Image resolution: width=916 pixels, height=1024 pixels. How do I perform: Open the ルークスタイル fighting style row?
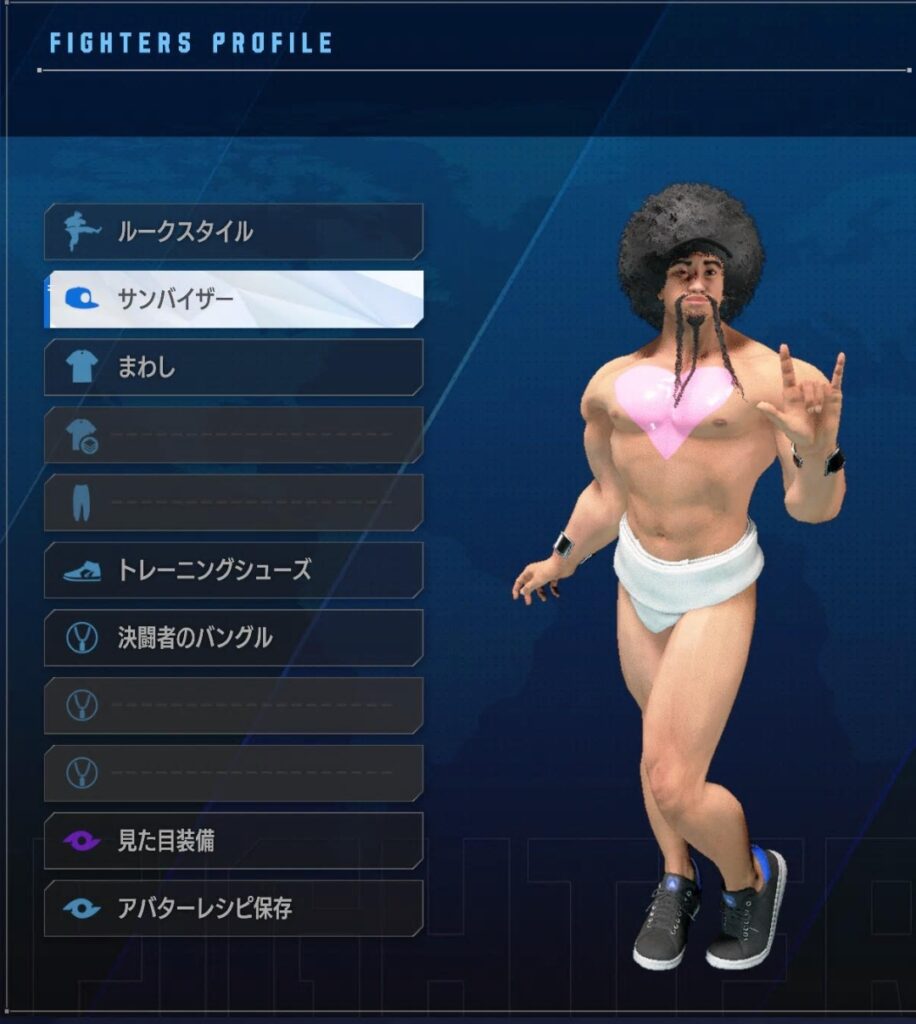233,232
